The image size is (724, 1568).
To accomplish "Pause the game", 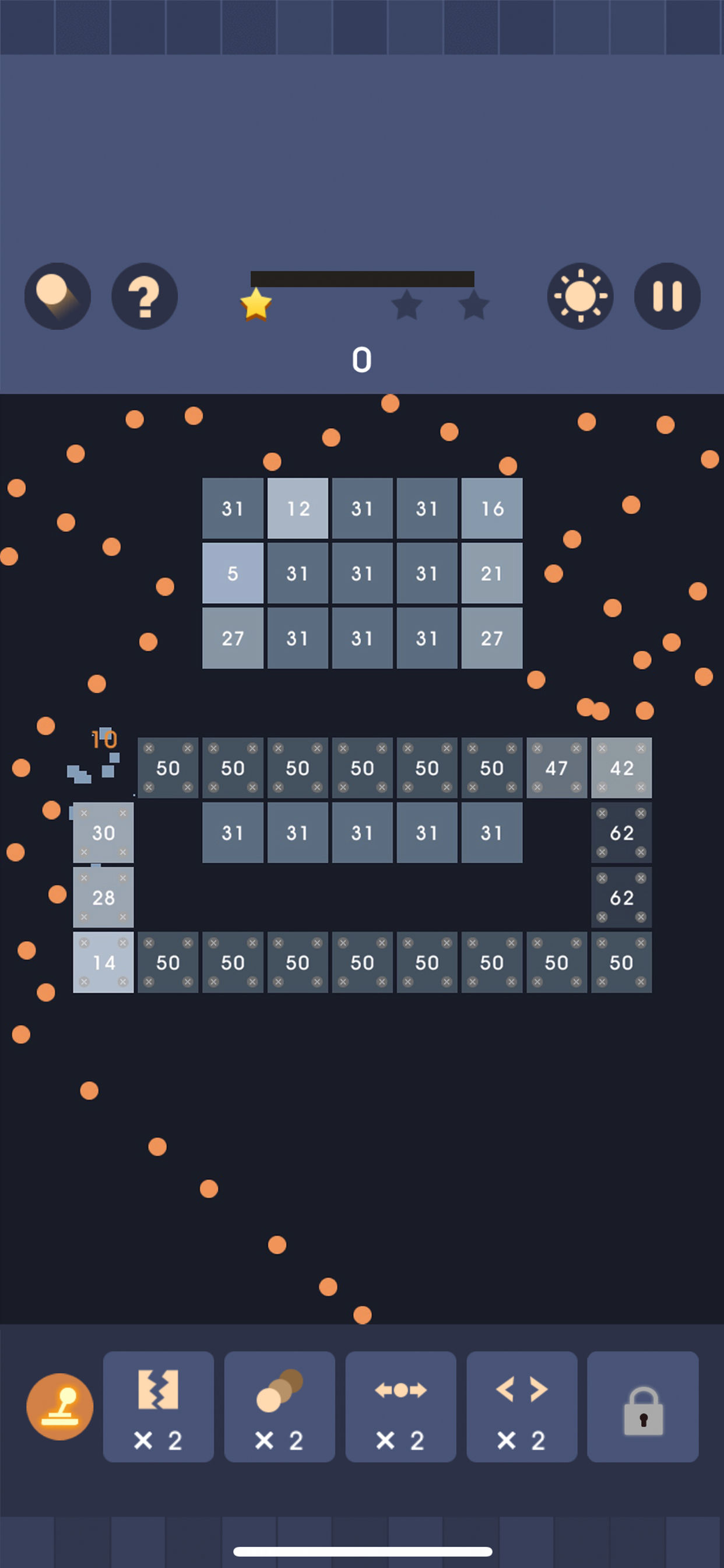I will click(667, 296).
